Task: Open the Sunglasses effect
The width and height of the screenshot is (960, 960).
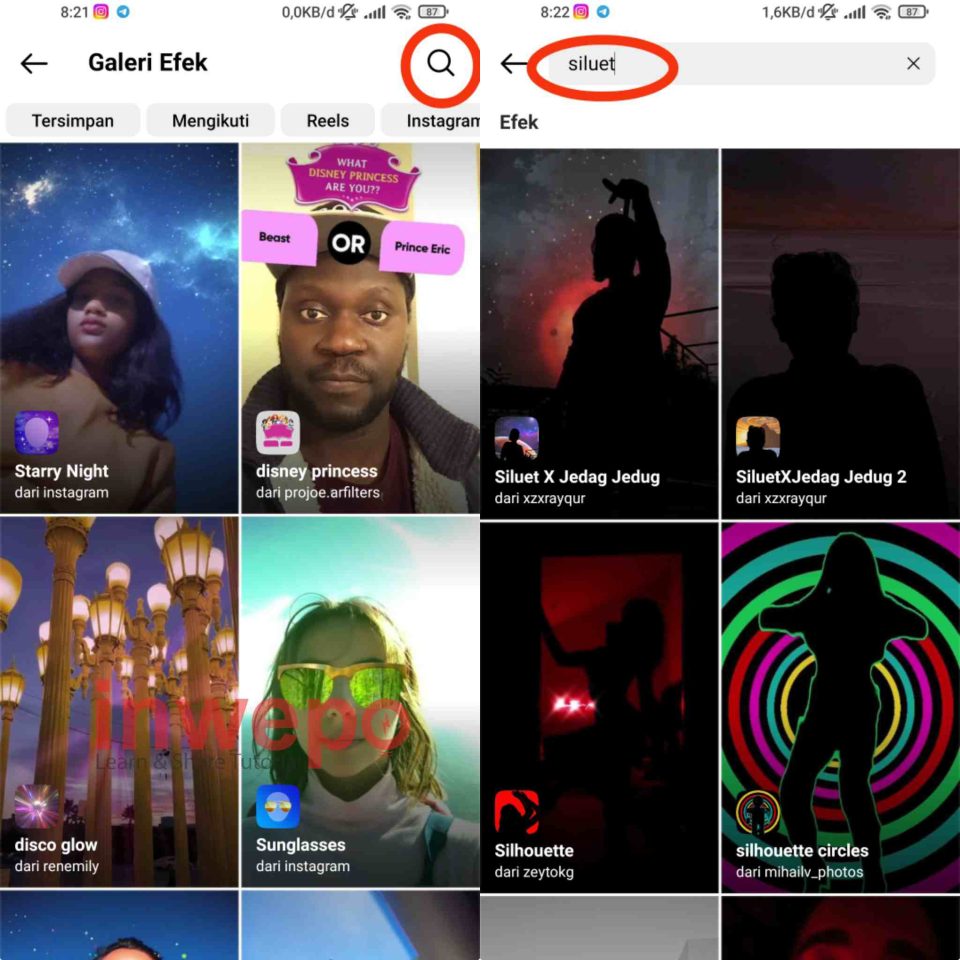Action: 360,700
